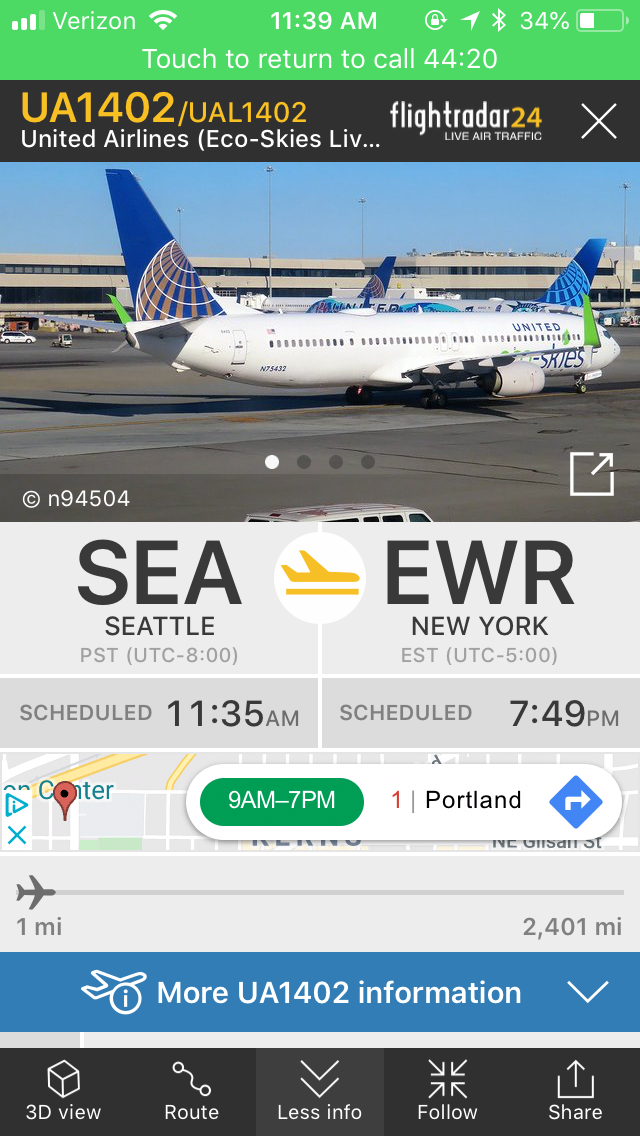
Task: Tap the EWR New York arrival airport
Action: (480, 598)
